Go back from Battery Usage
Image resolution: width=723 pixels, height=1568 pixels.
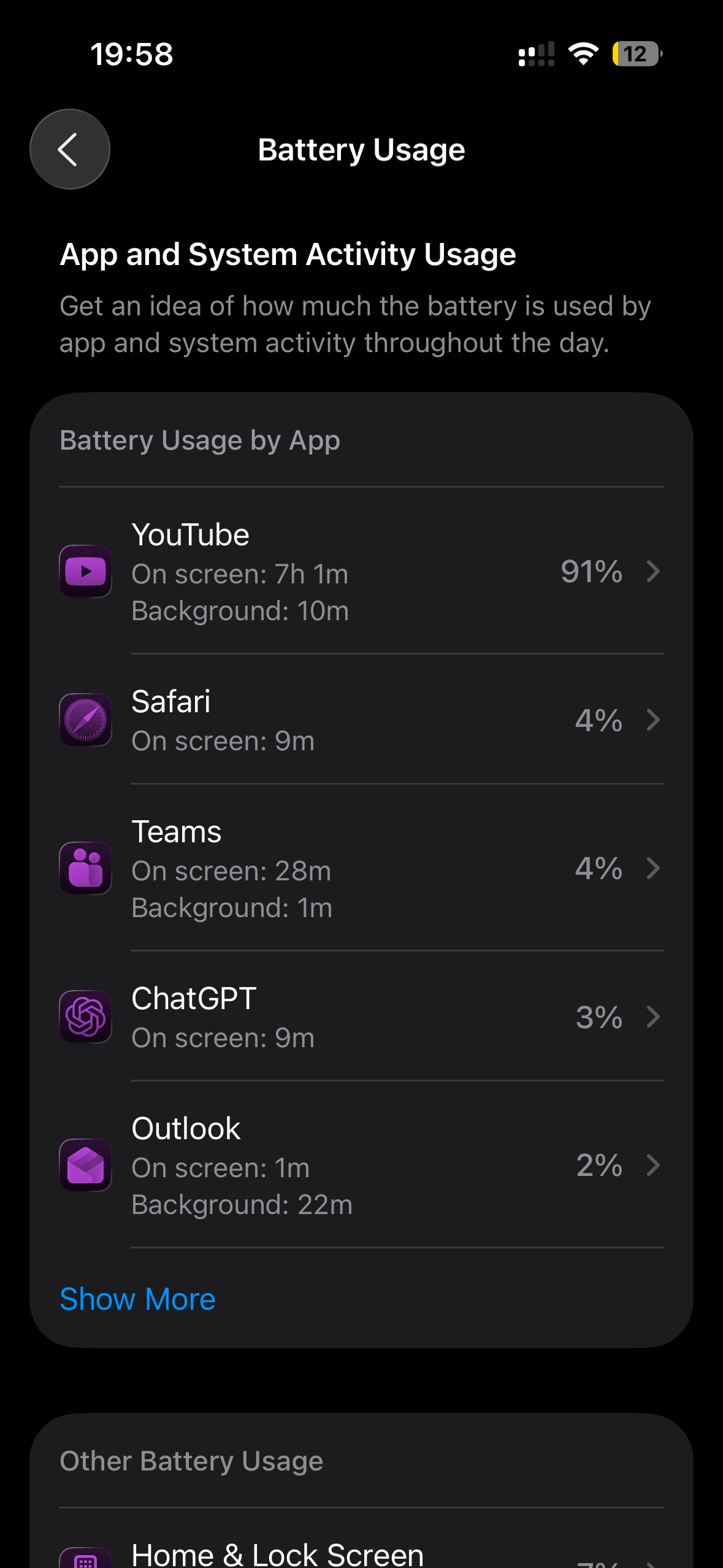pyautogui.click(x=70, y=149)
